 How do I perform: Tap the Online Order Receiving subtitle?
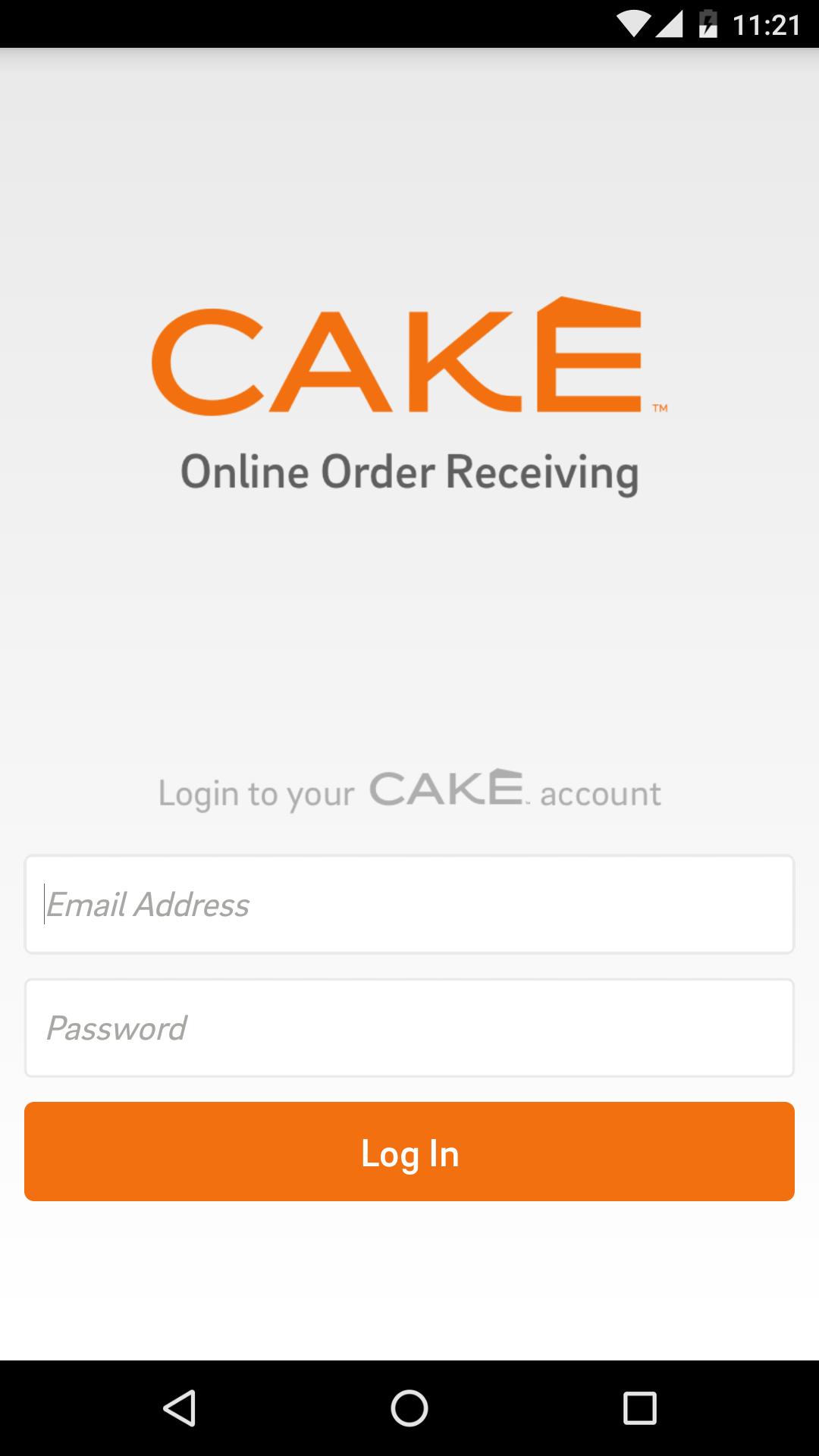click(x=409, y=472)
